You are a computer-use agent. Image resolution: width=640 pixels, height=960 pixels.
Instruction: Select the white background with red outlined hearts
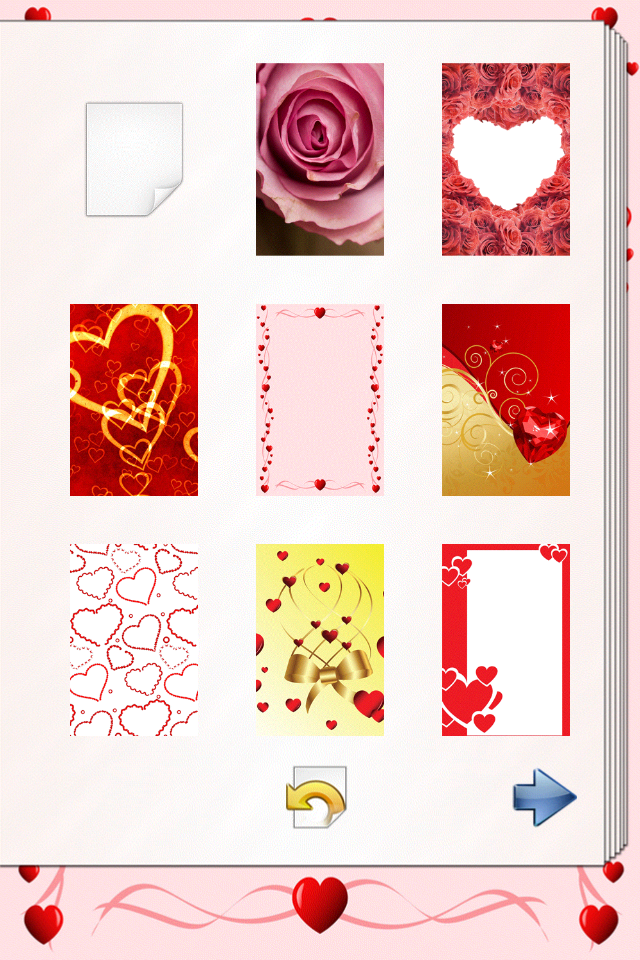pyautogui.click(x=134, y=640)
